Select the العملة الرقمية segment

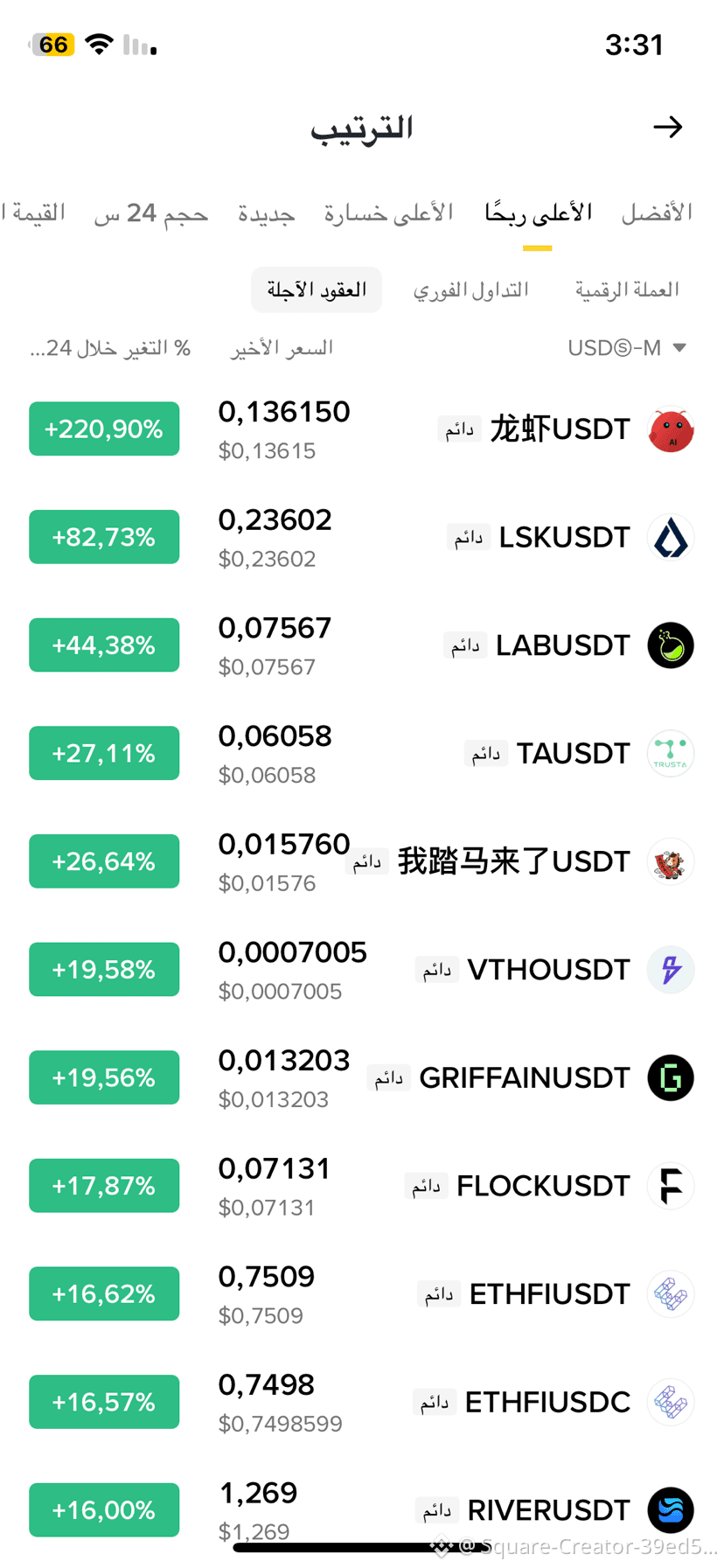(x=627, y=289)
